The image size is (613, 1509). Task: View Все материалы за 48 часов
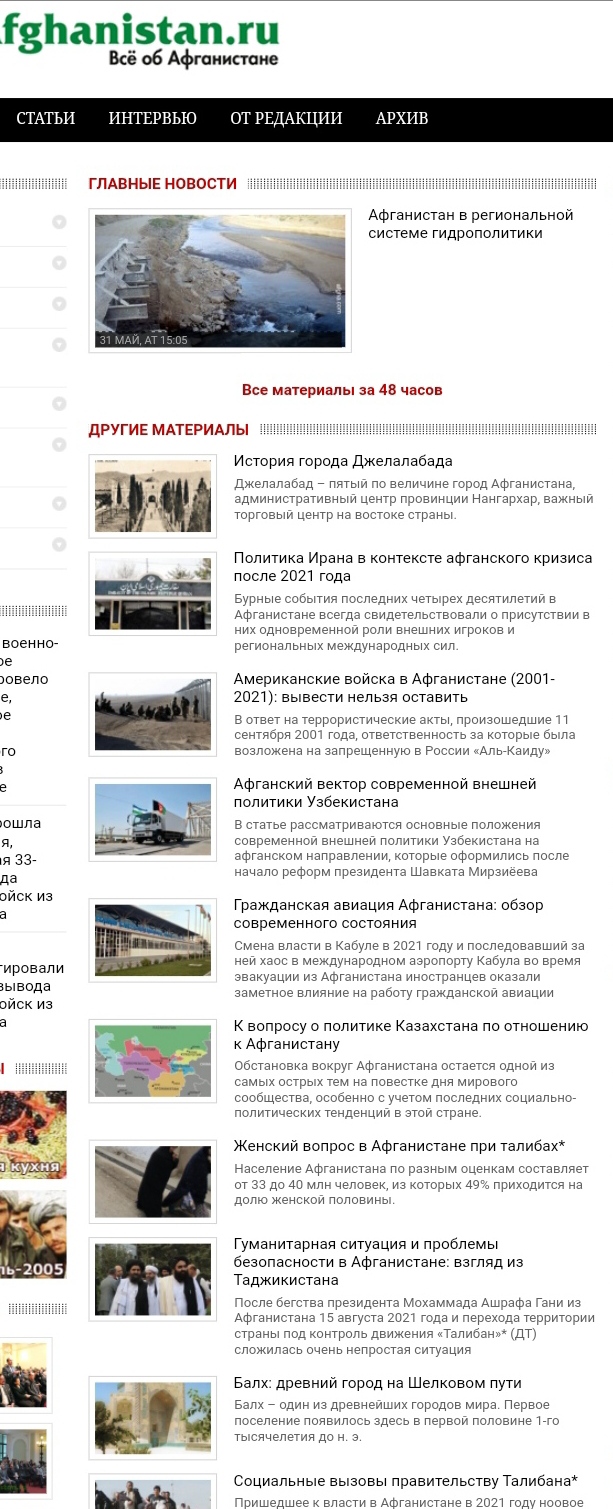(x=342, y=390)
